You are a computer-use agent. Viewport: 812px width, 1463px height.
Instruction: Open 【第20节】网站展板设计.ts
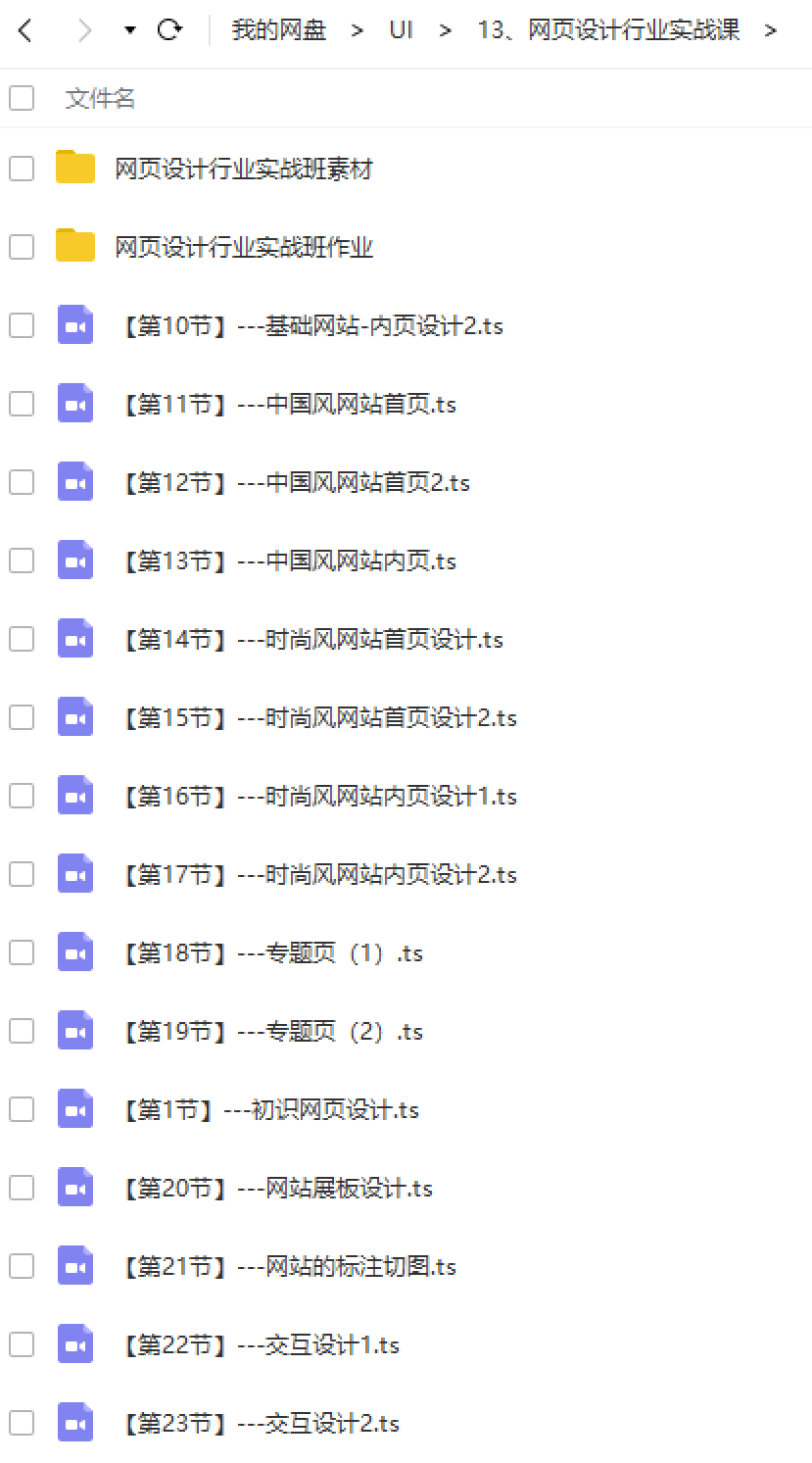(274, 1188)
